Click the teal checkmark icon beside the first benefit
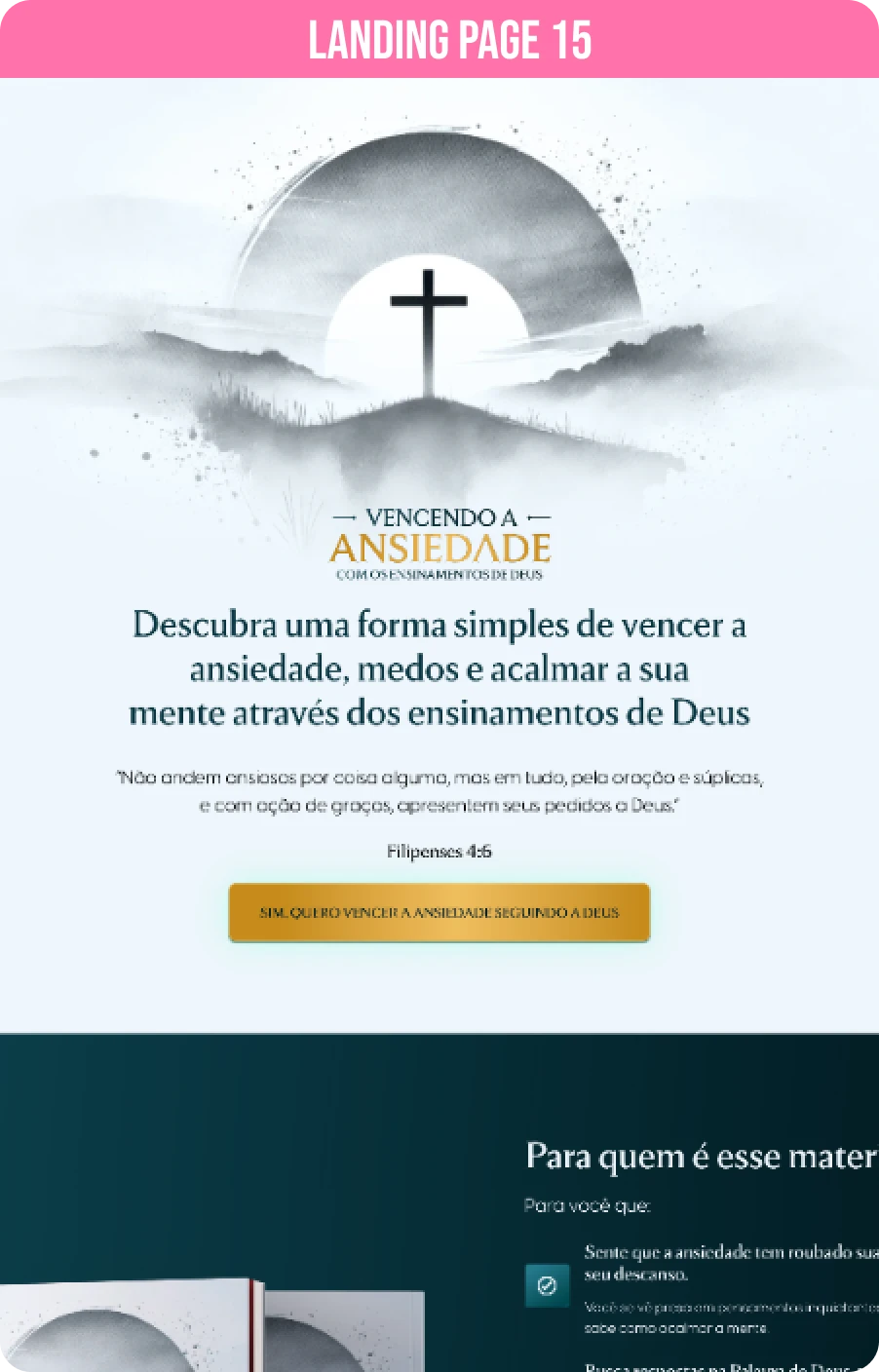 click(547, 1285)
